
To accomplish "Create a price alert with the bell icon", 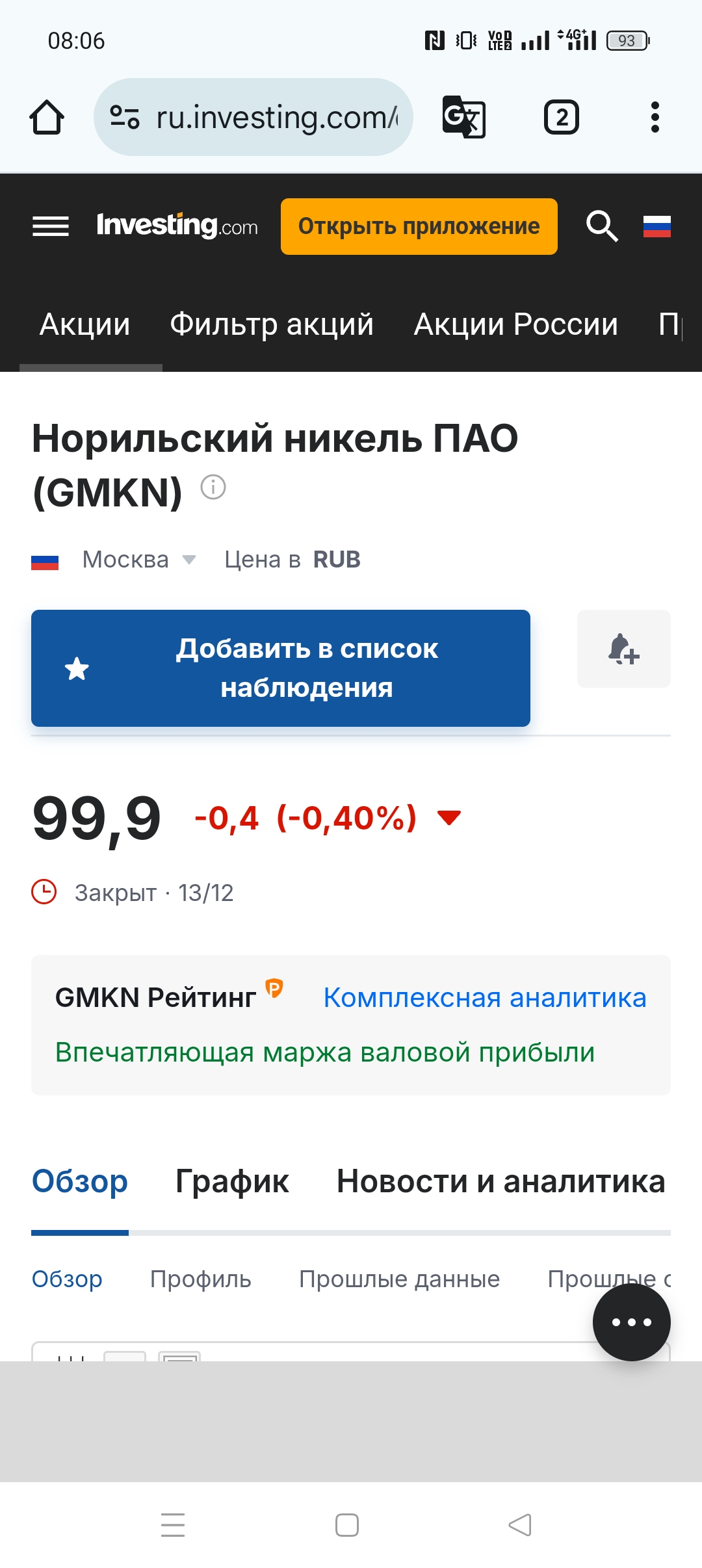I will tap(623, 649).
